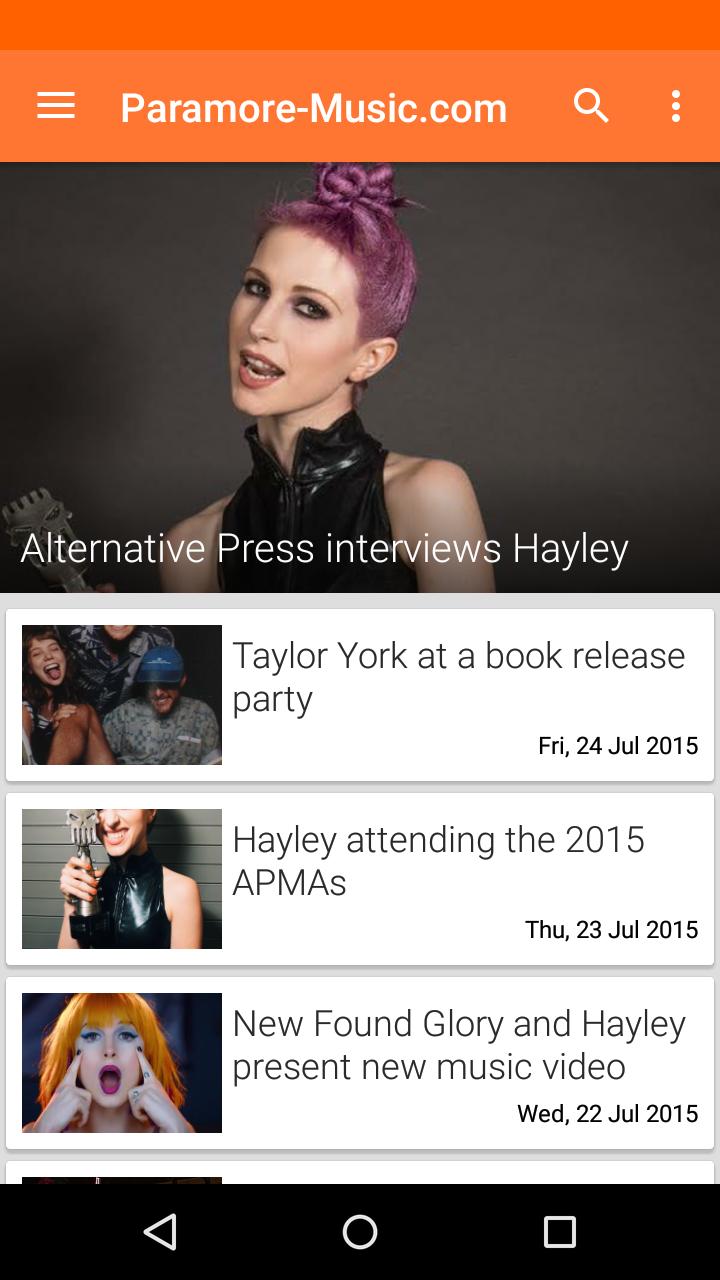The image size is (720, 1280).
Task: Open the 'Alternative Press interviews Hayley' featured article
Action: tap(360, 380)
